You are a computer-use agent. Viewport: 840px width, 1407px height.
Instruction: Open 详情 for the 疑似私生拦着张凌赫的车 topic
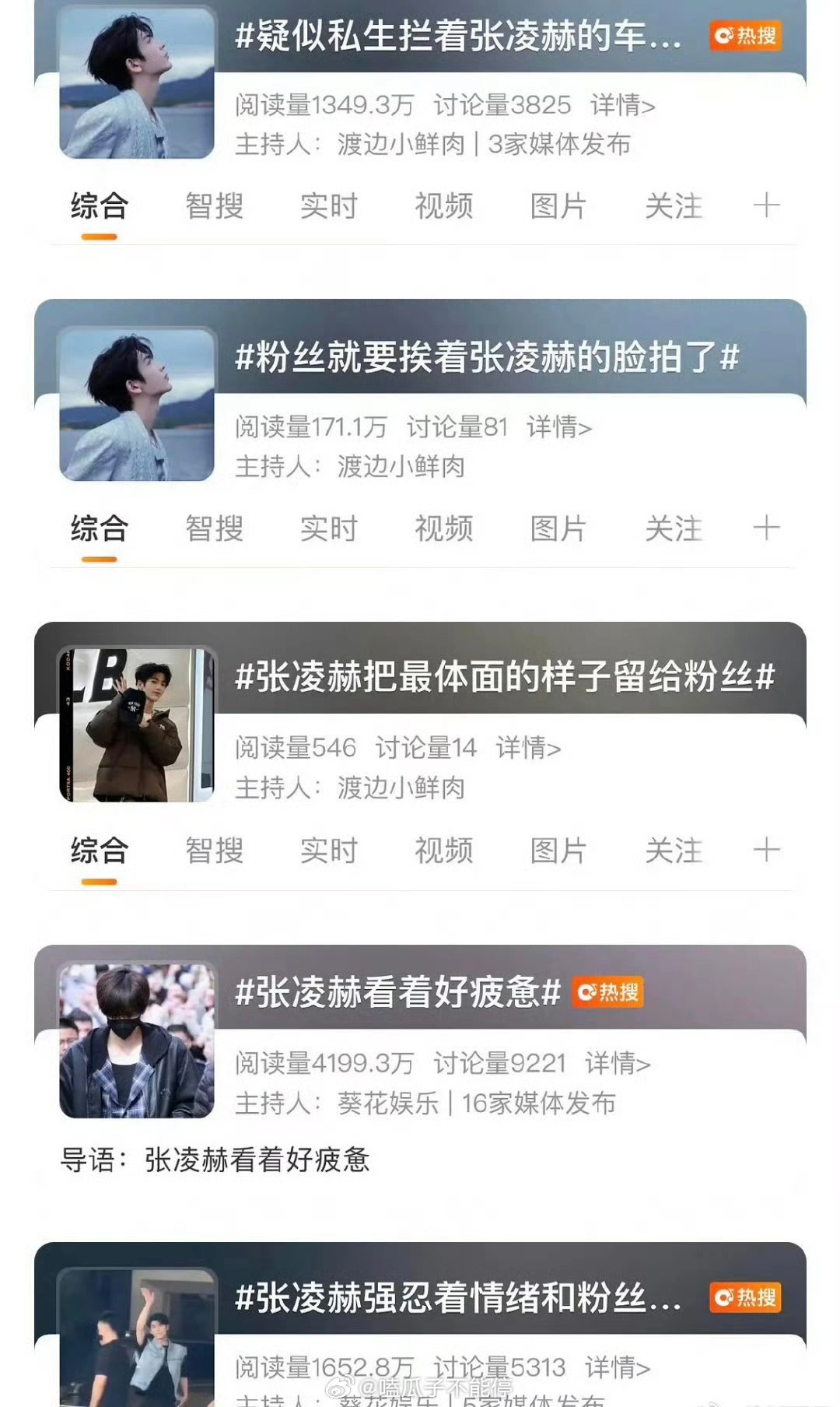622,105
